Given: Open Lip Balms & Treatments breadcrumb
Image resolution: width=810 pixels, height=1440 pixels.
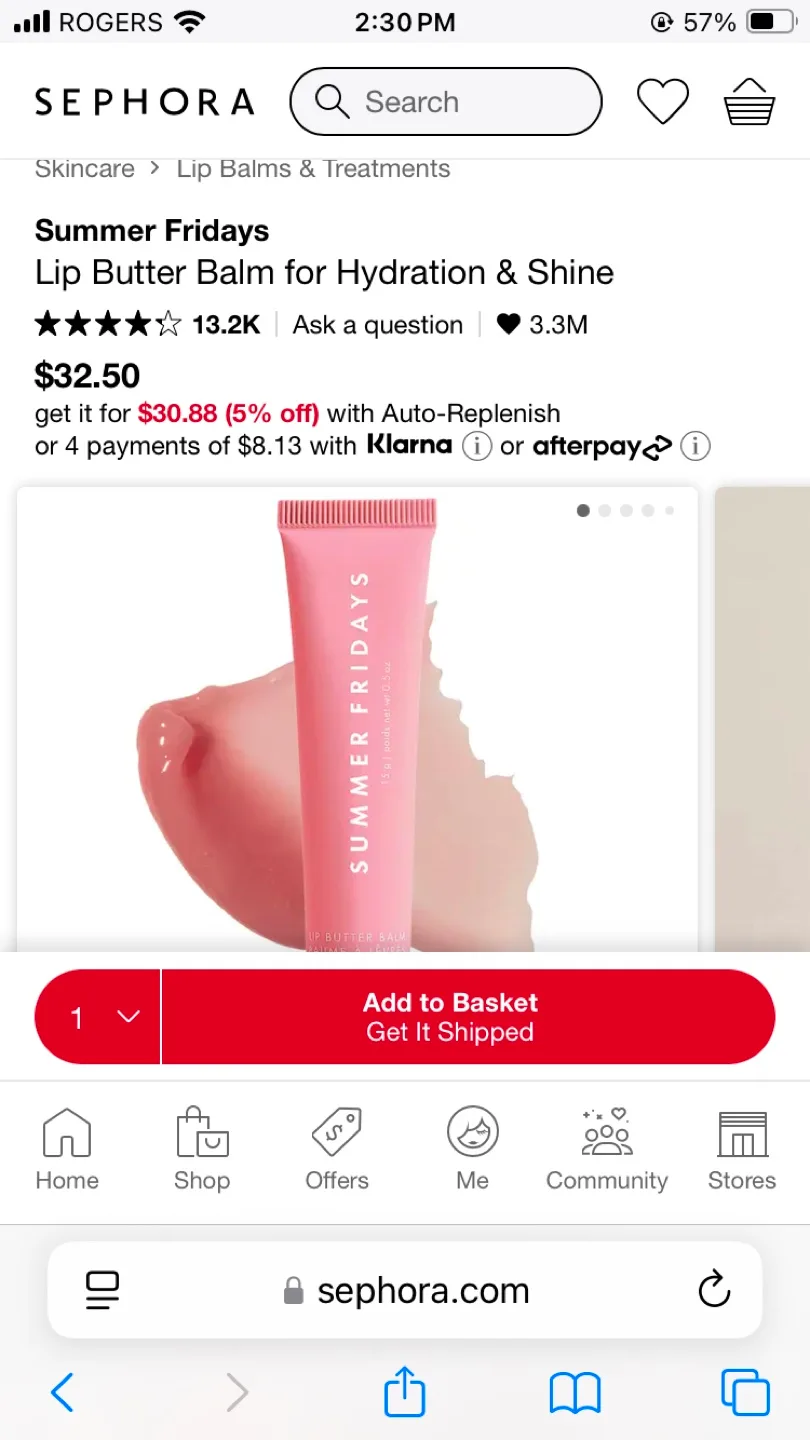Looking at the screenshot, I should click(313, 168).
